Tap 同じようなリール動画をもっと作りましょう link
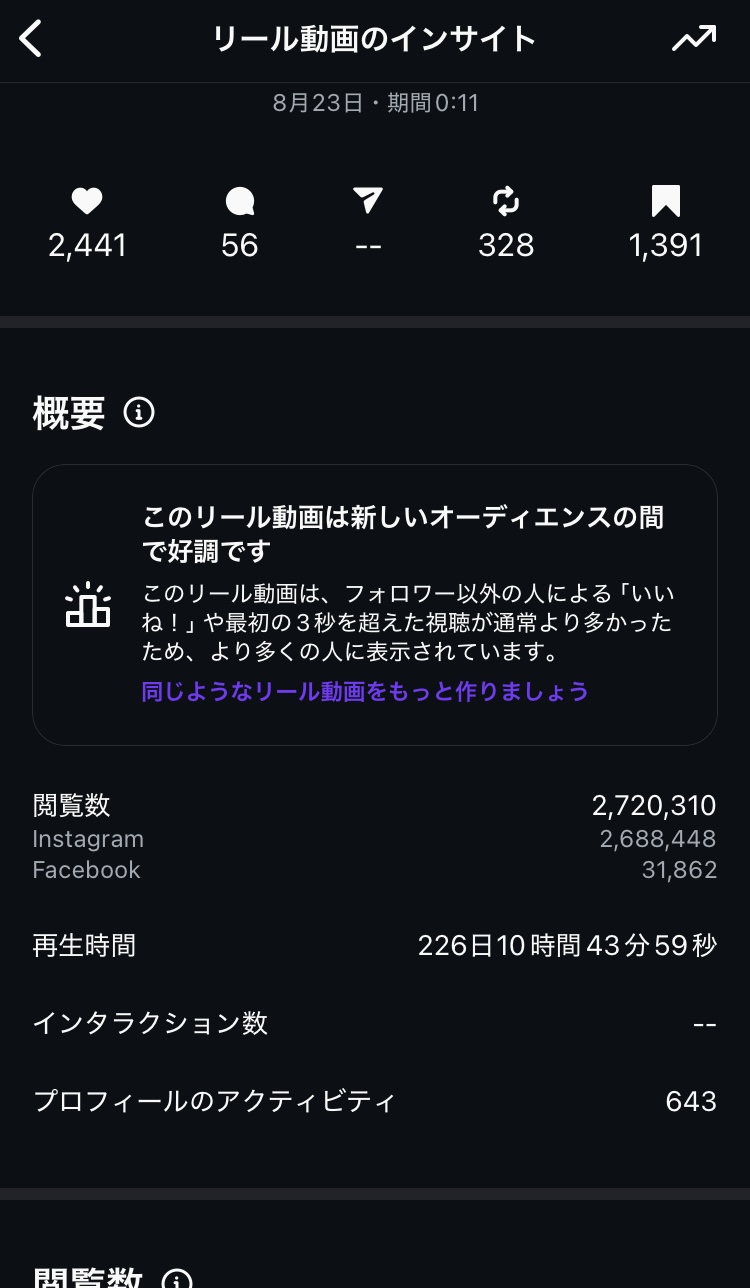The width and height of the screenshot is (750, 1288). pyautogui.click(x=365, y=691)
